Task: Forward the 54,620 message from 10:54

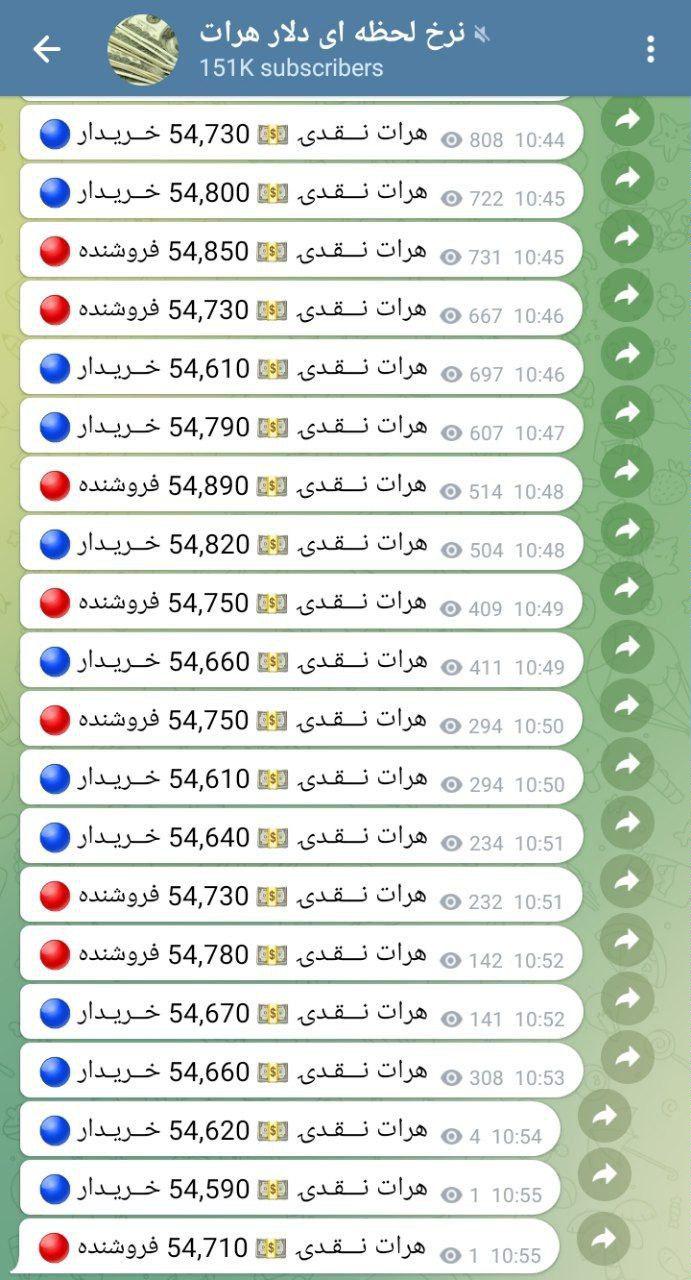Action: pos(604,1116)
